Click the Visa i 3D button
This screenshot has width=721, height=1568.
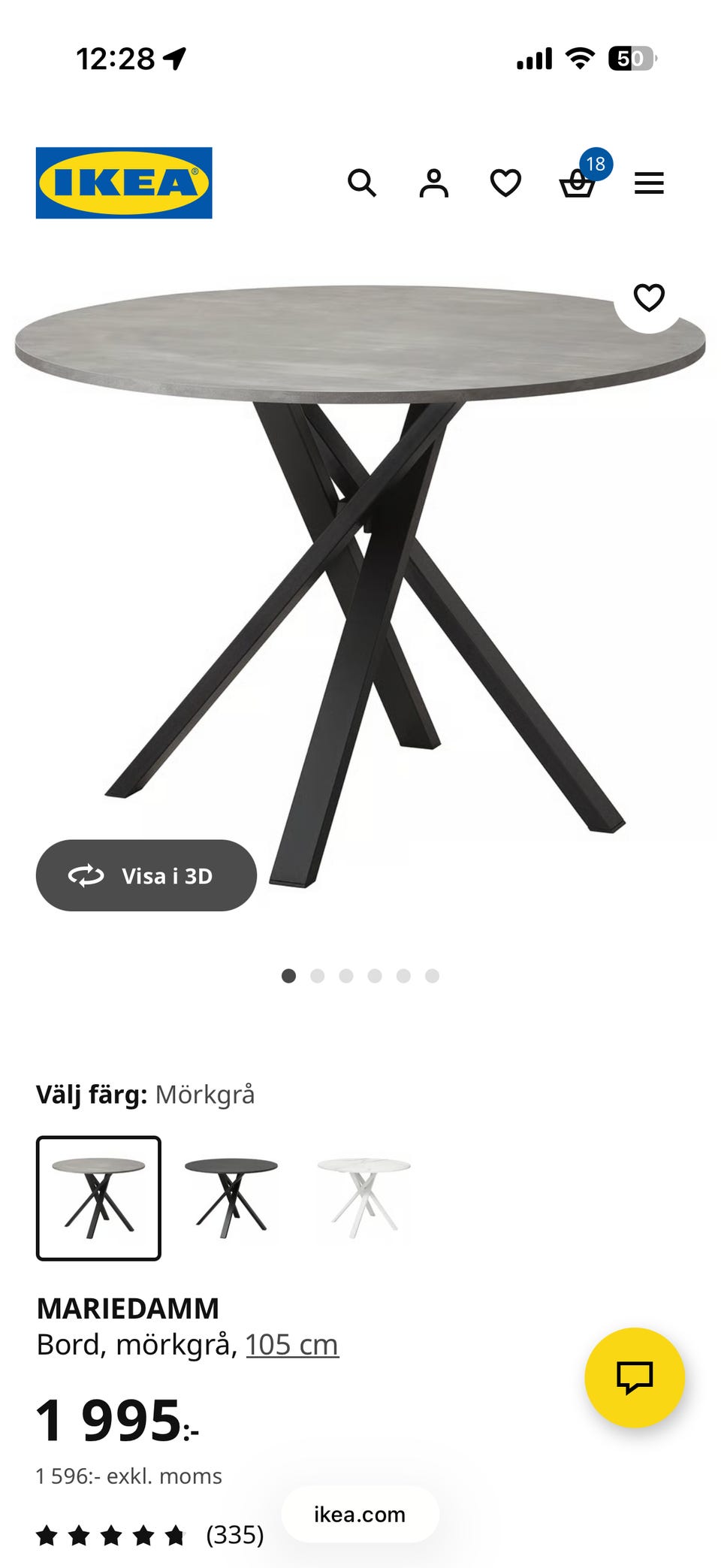coord(147,875)
